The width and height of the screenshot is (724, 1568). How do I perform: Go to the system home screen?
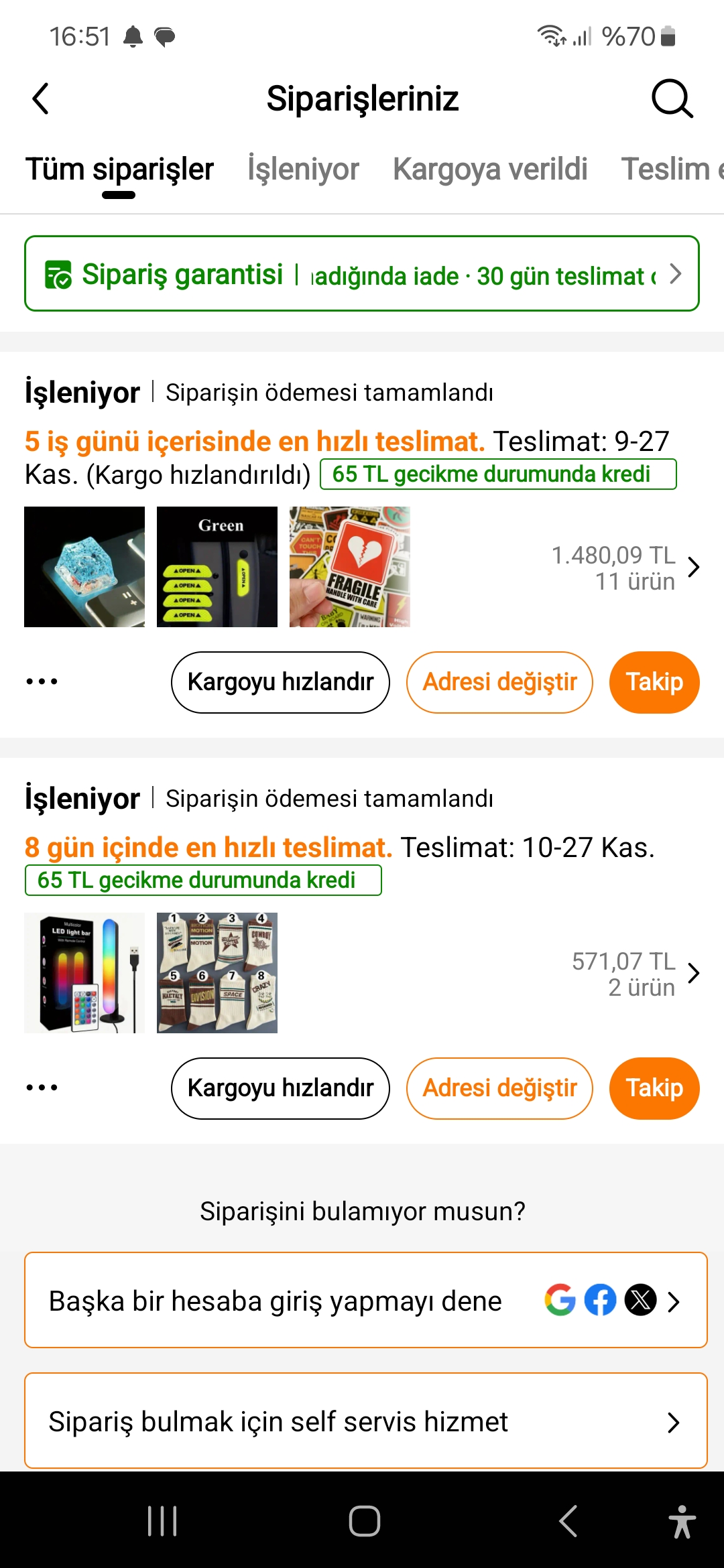(364, 1521)
